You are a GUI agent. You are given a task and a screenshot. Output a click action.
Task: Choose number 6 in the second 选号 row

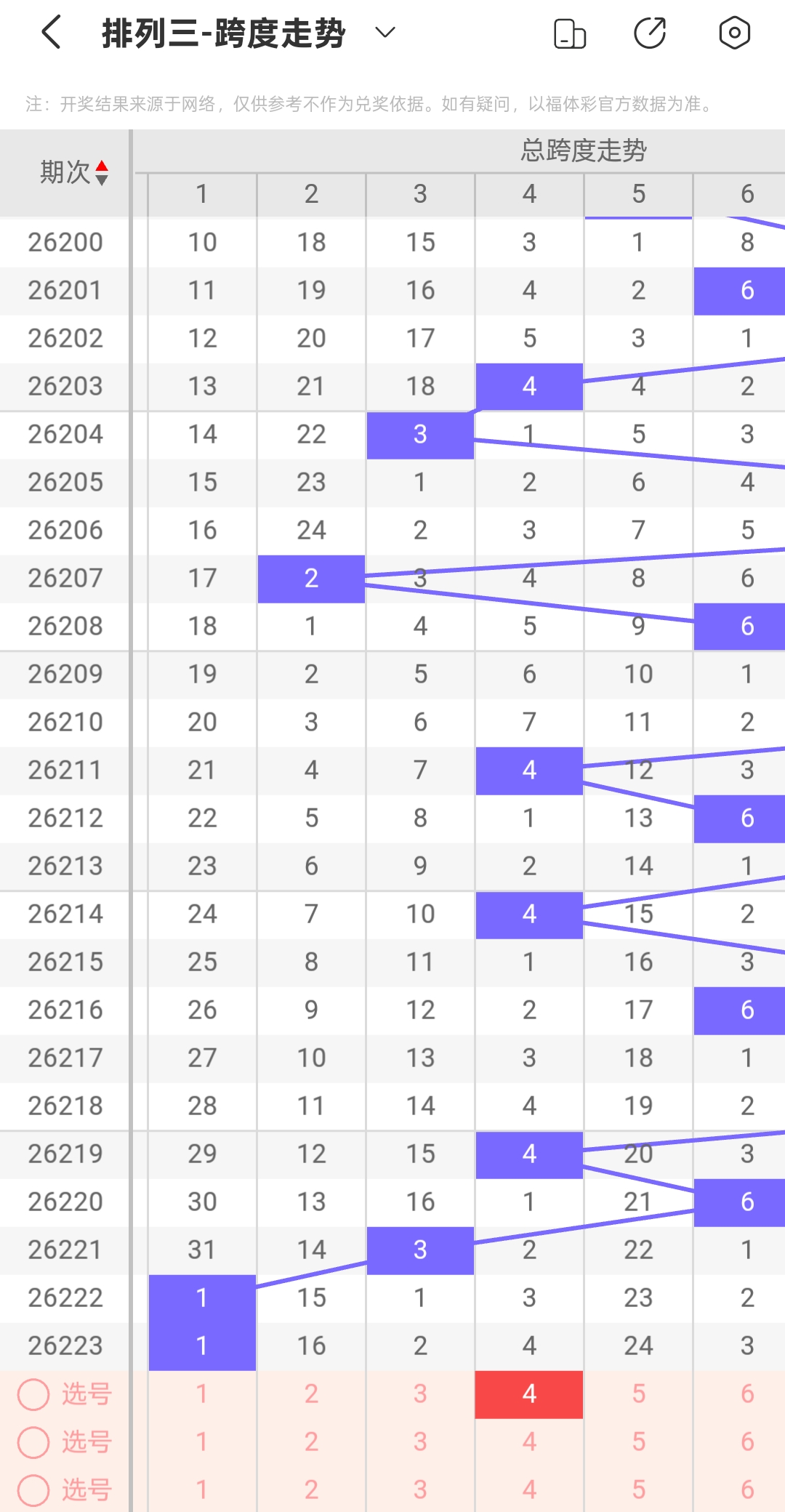(x=747, y=1442)
